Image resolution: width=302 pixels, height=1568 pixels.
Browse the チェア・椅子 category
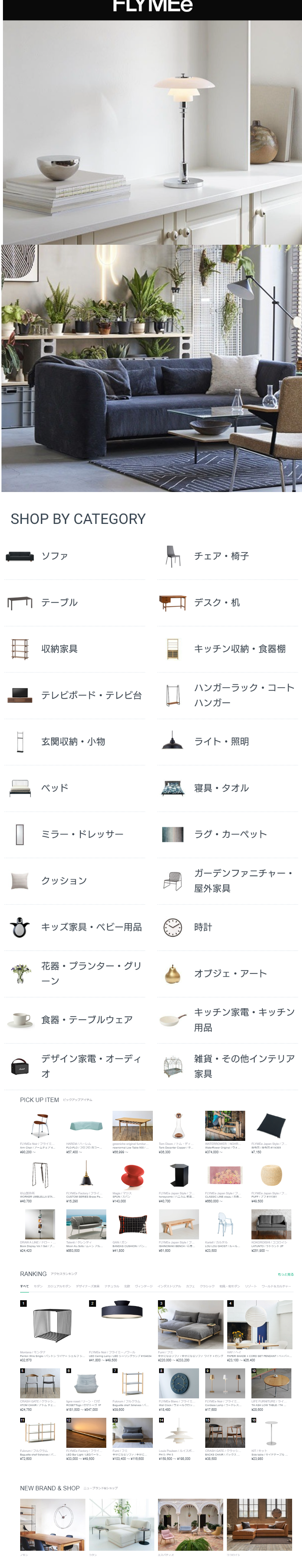221,556
